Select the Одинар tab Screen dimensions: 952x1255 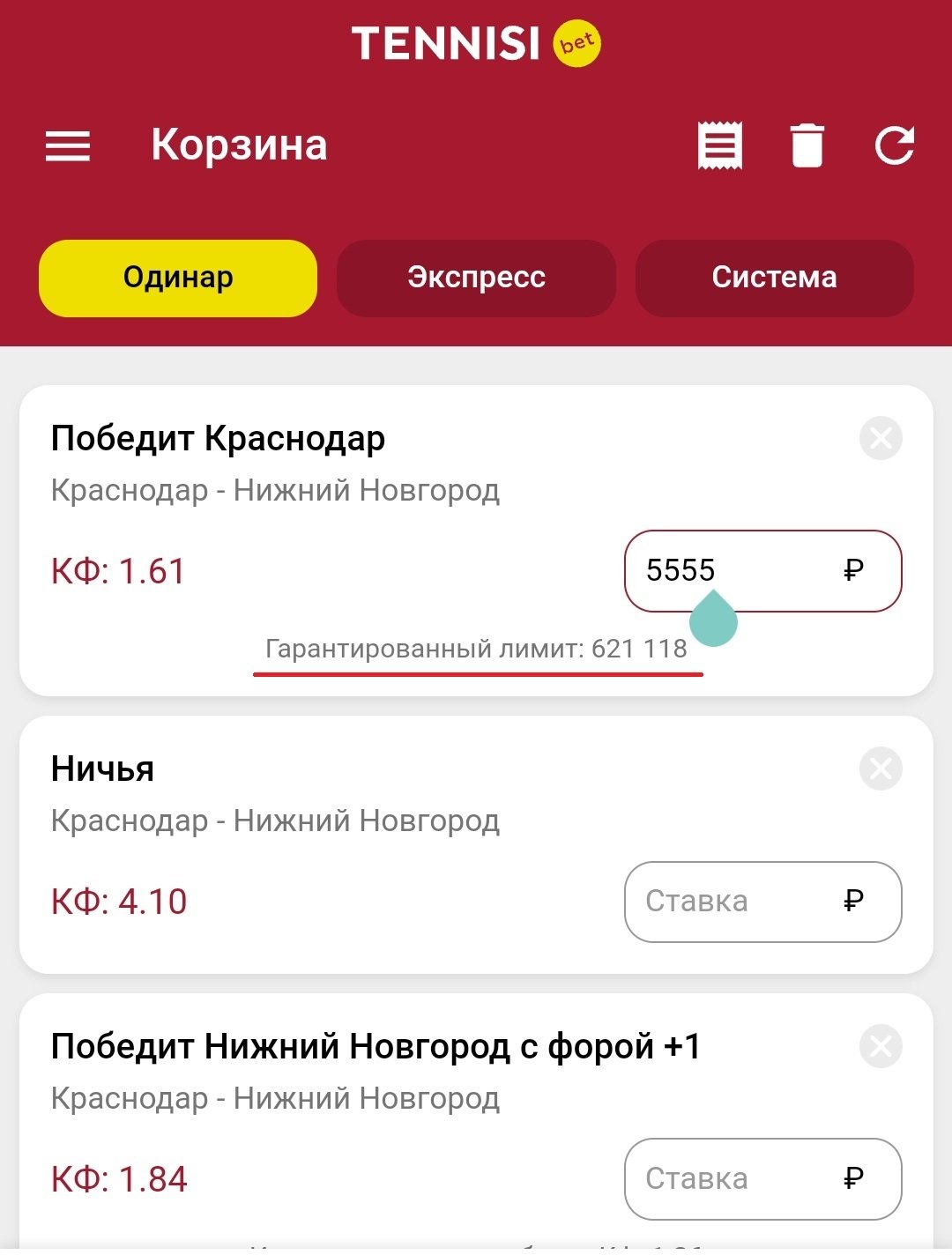click(x=178, y=278)
